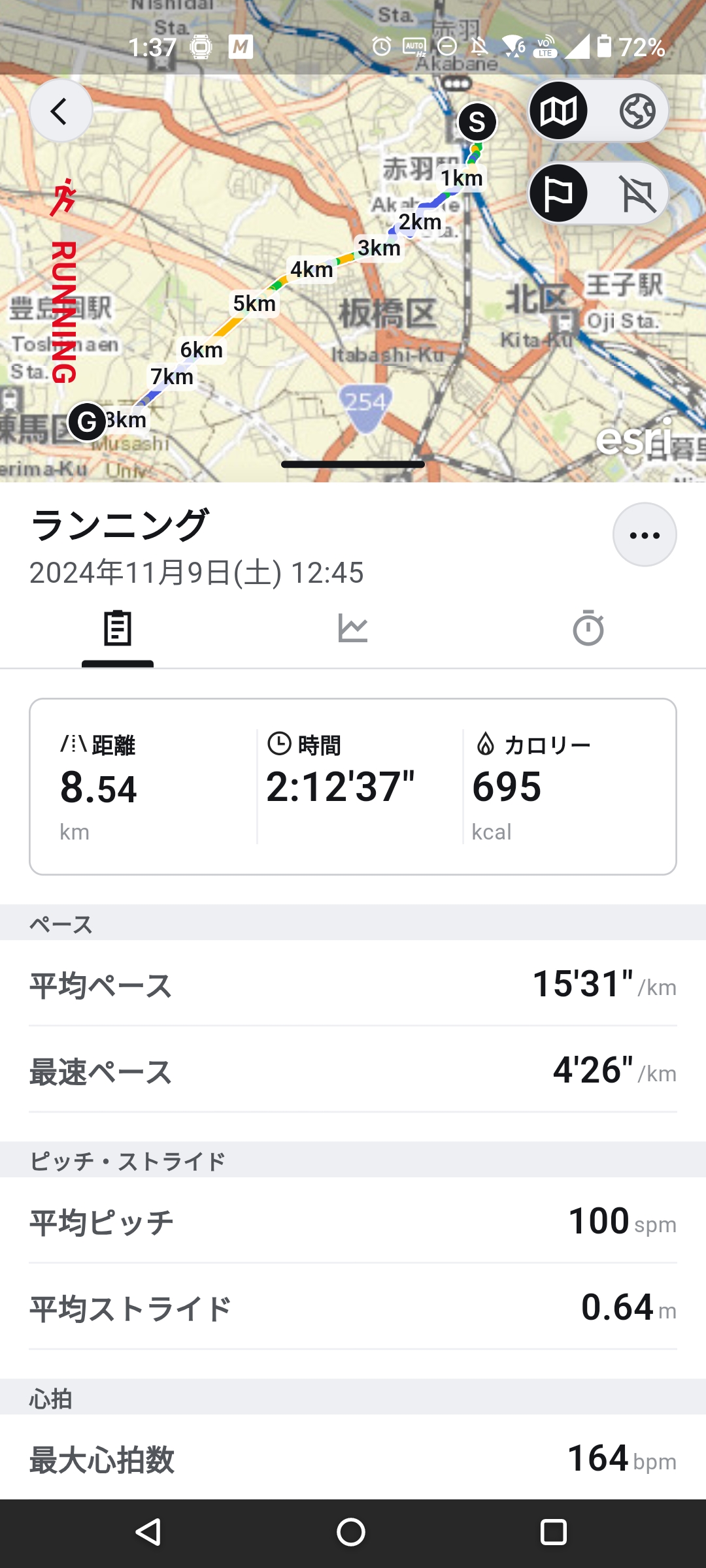Select the standard map view
706x1568 pixels.
558,111
